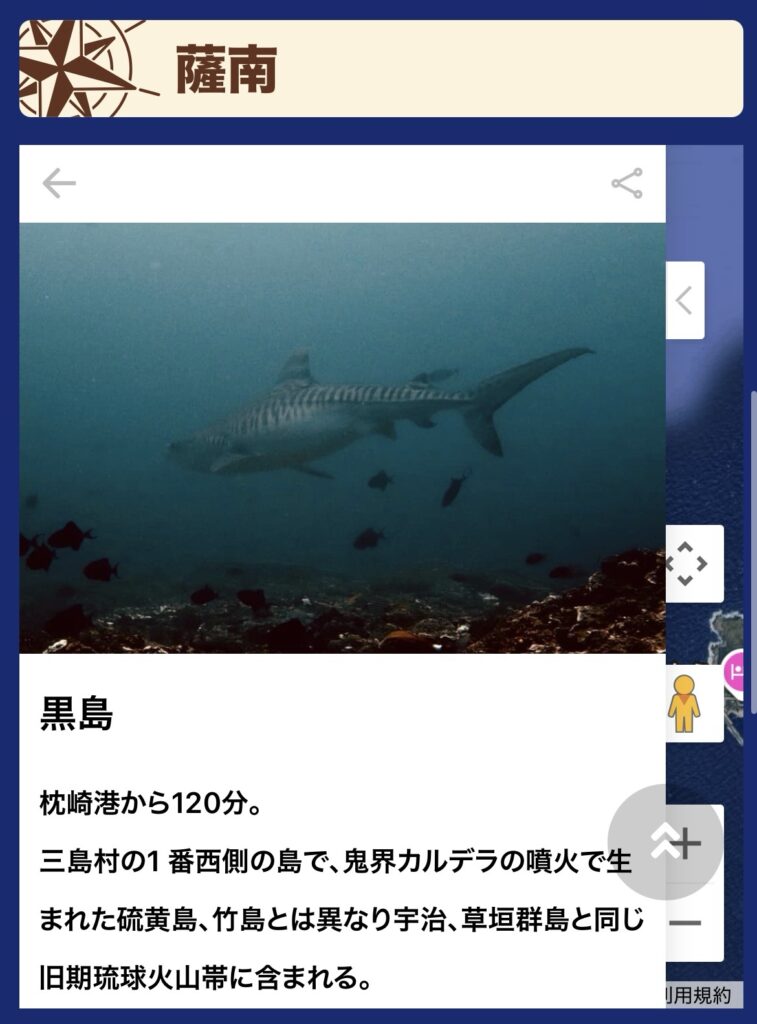The height and width of the screenshot is (1024, 757).
Task: Share the 黒島 location info
Action: pyautogui.click(x=627, y=183)
